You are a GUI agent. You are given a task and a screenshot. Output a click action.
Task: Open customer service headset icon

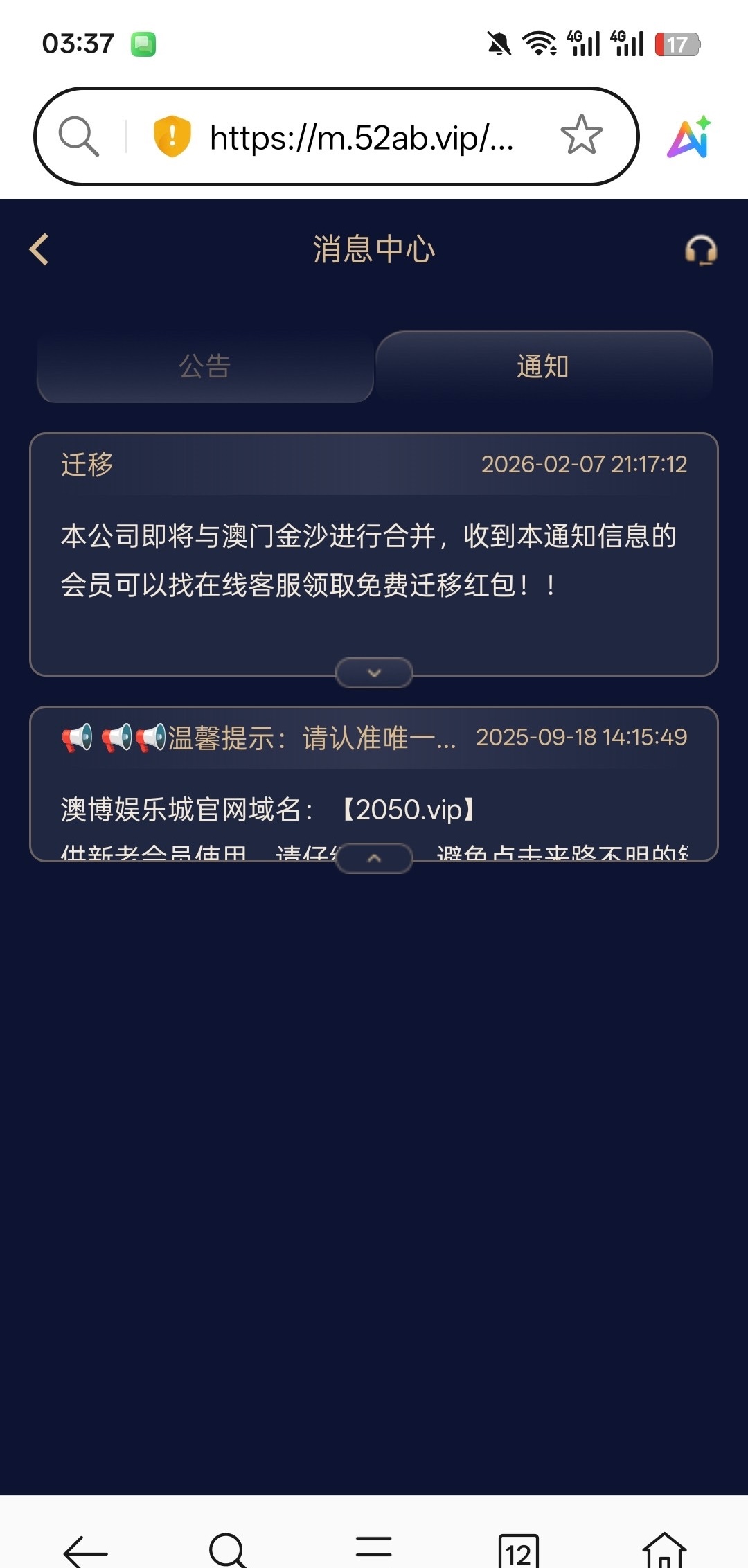(x=700, y=250)
